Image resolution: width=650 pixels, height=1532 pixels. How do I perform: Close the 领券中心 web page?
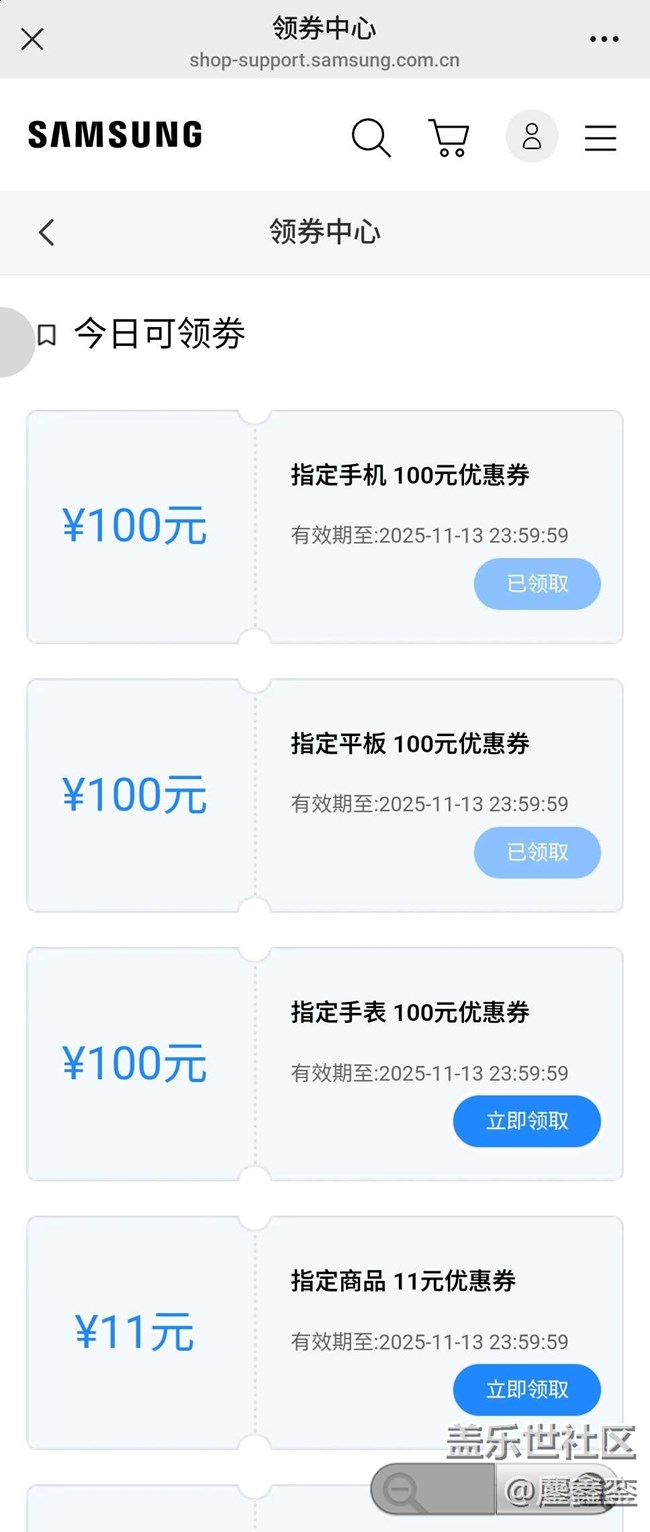[32, 39]
